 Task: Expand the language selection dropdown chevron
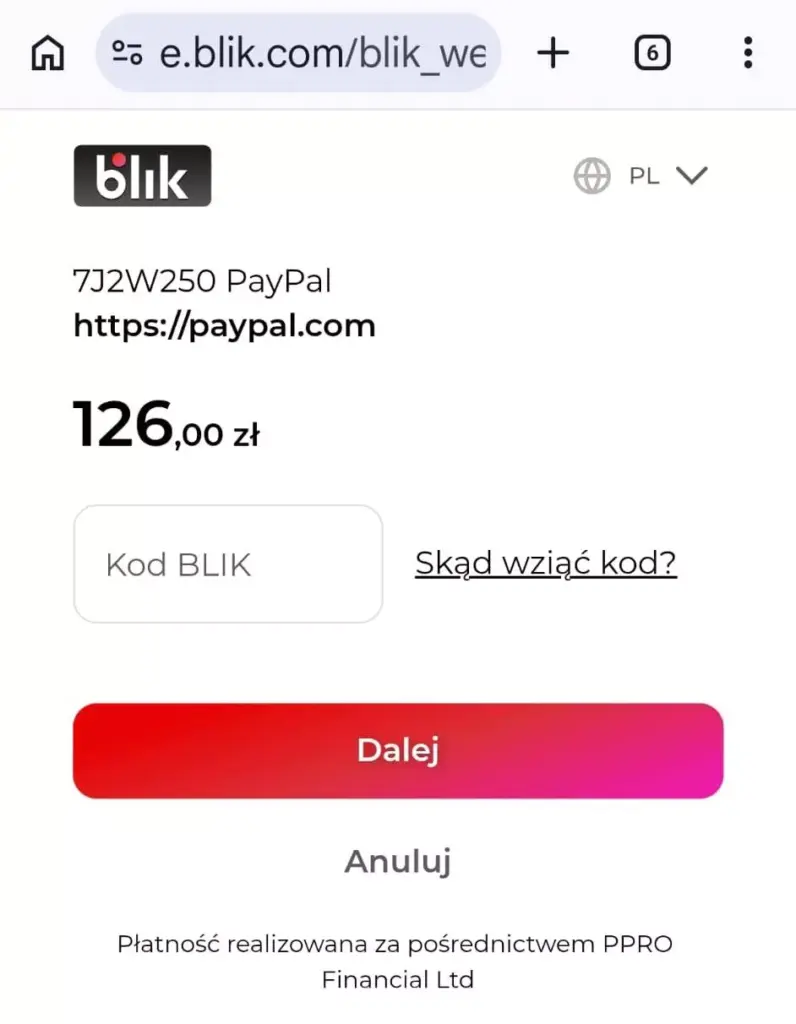pyautogui.click(x=691, y=176)
